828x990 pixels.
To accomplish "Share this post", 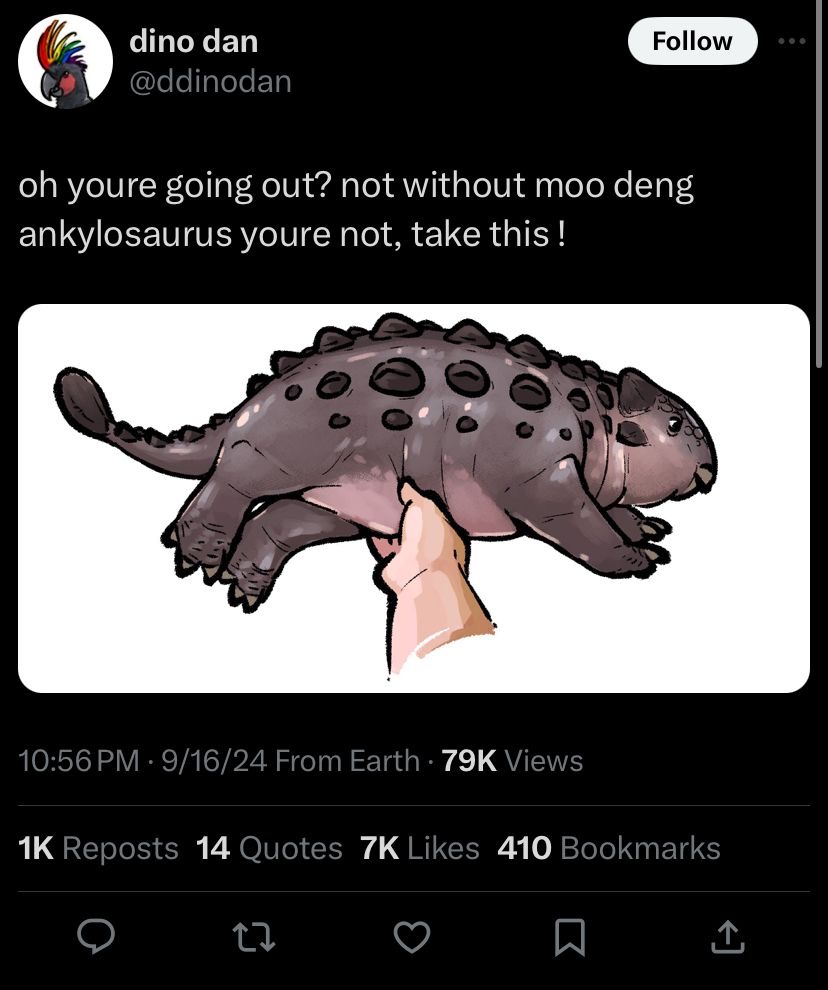I will pos(726,936).
